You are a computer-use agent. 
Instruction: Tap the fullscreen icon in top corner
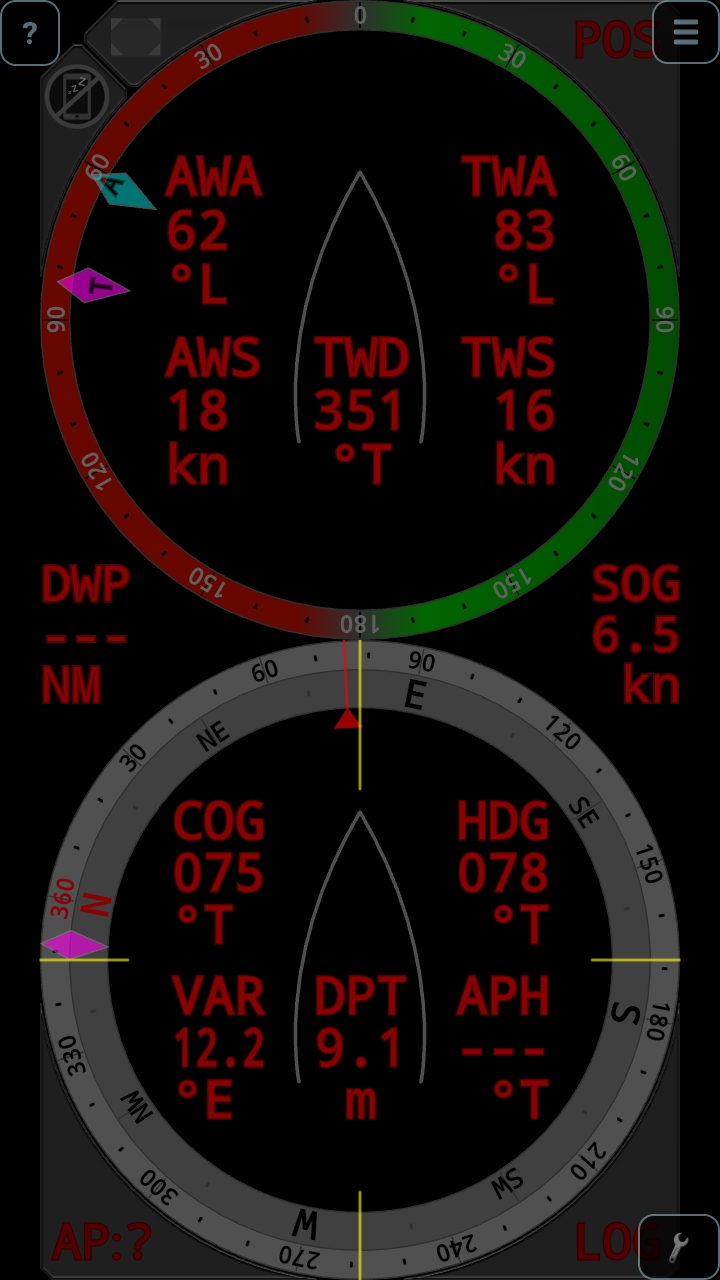[135, 37]
